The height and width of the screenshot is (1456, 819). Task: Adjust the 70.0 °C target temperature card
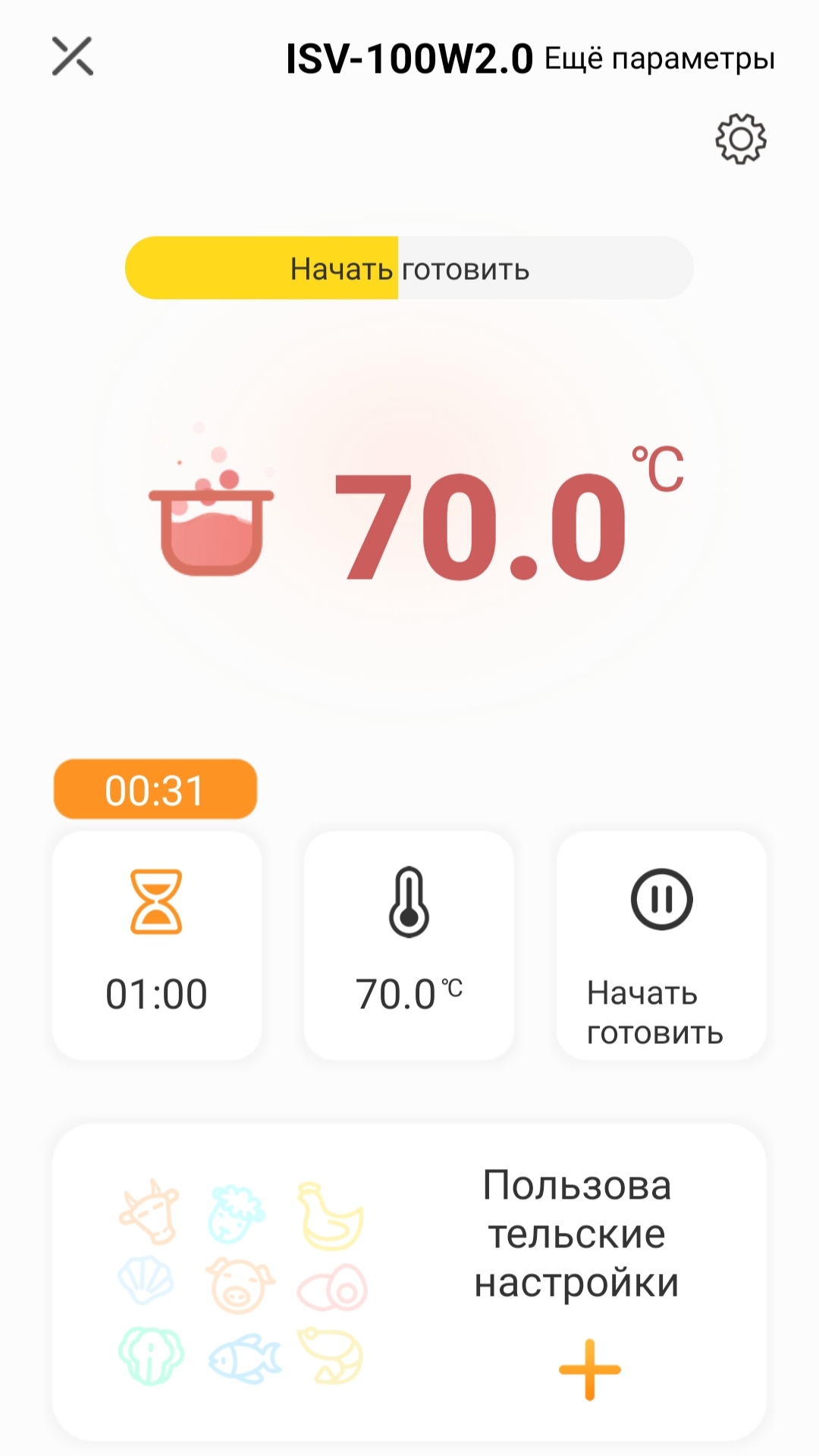click(x=409, y=945)
